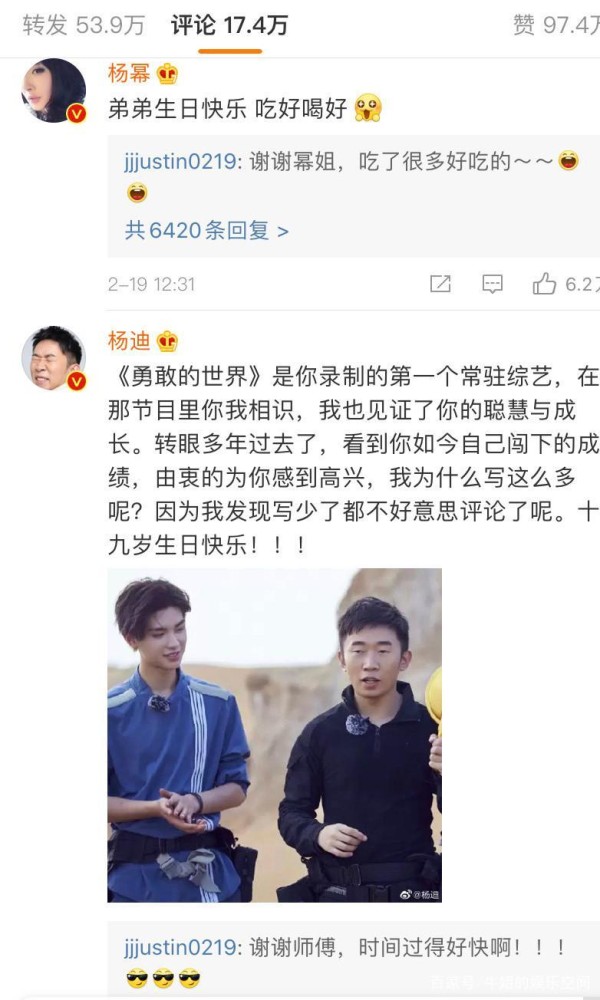Open 杨迪's profile avatar

[x=54, y=358]
